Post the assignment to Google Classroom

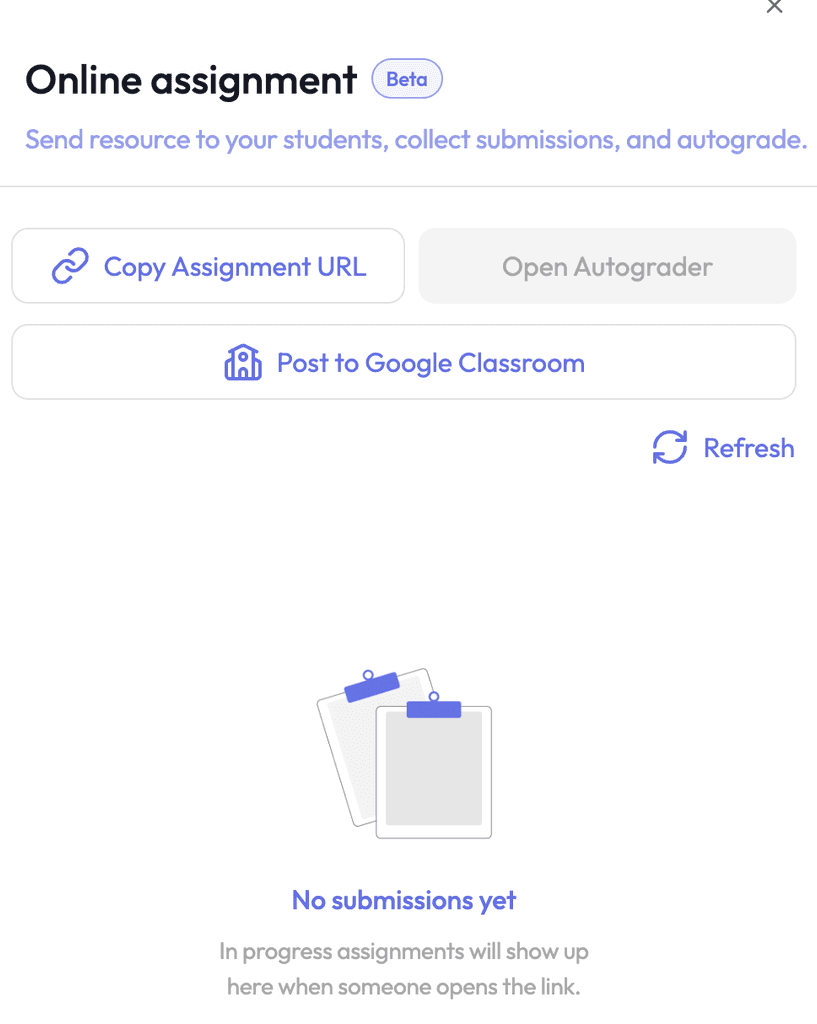pos(403,362)
